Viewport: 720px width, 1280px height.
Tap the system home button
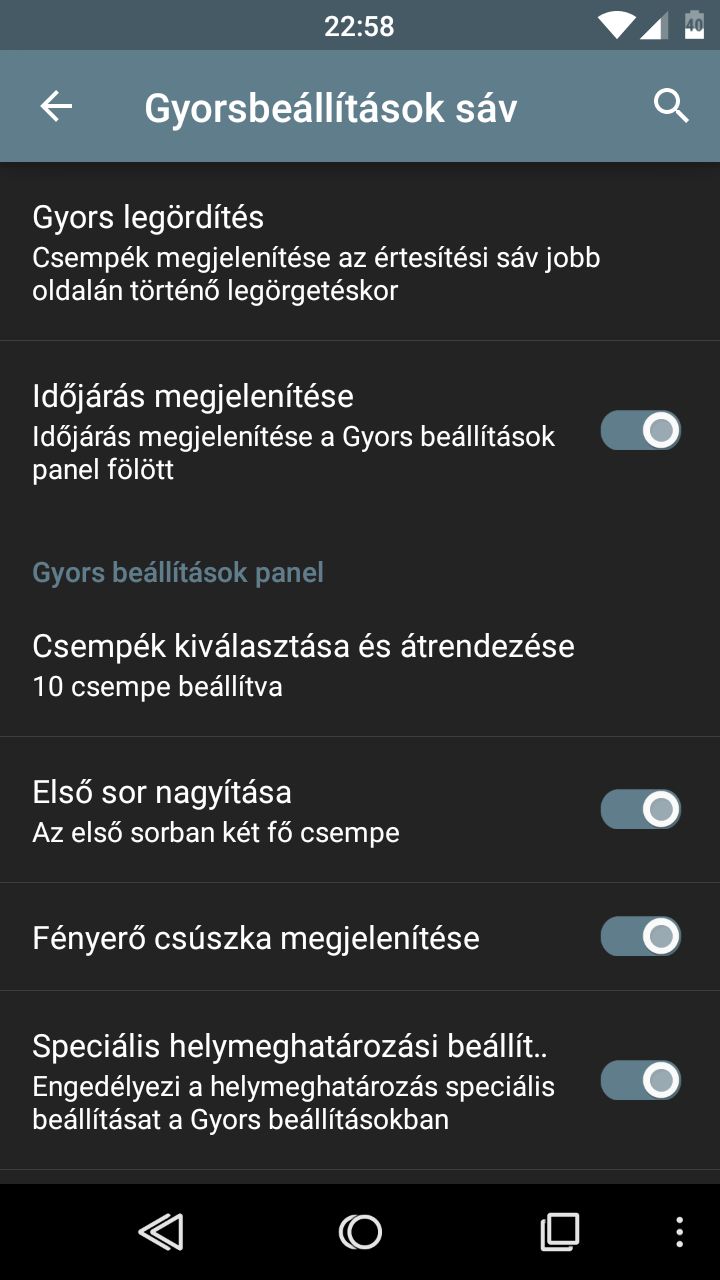coord(360,1232)
